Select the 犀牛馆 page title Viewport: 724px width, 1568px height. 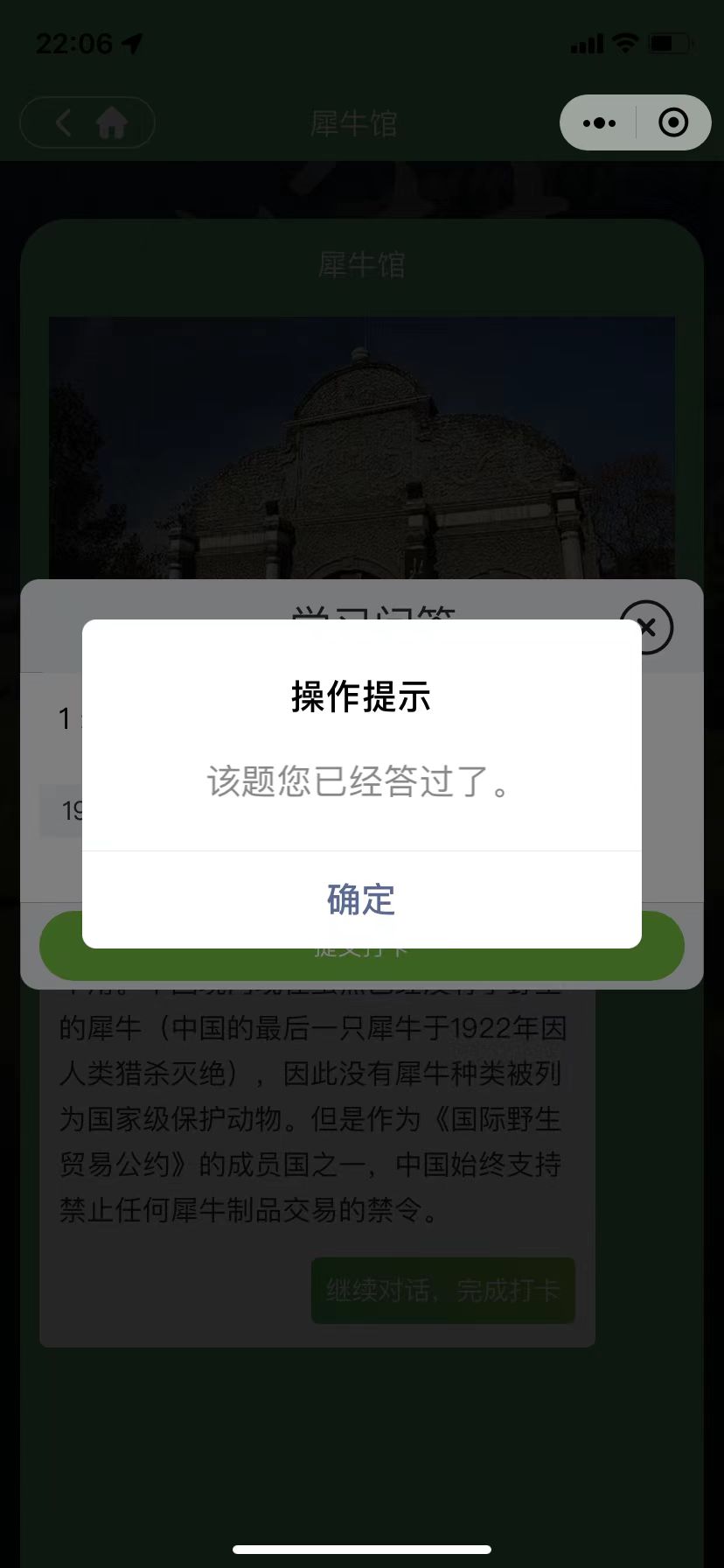click(x=353, y=124)
